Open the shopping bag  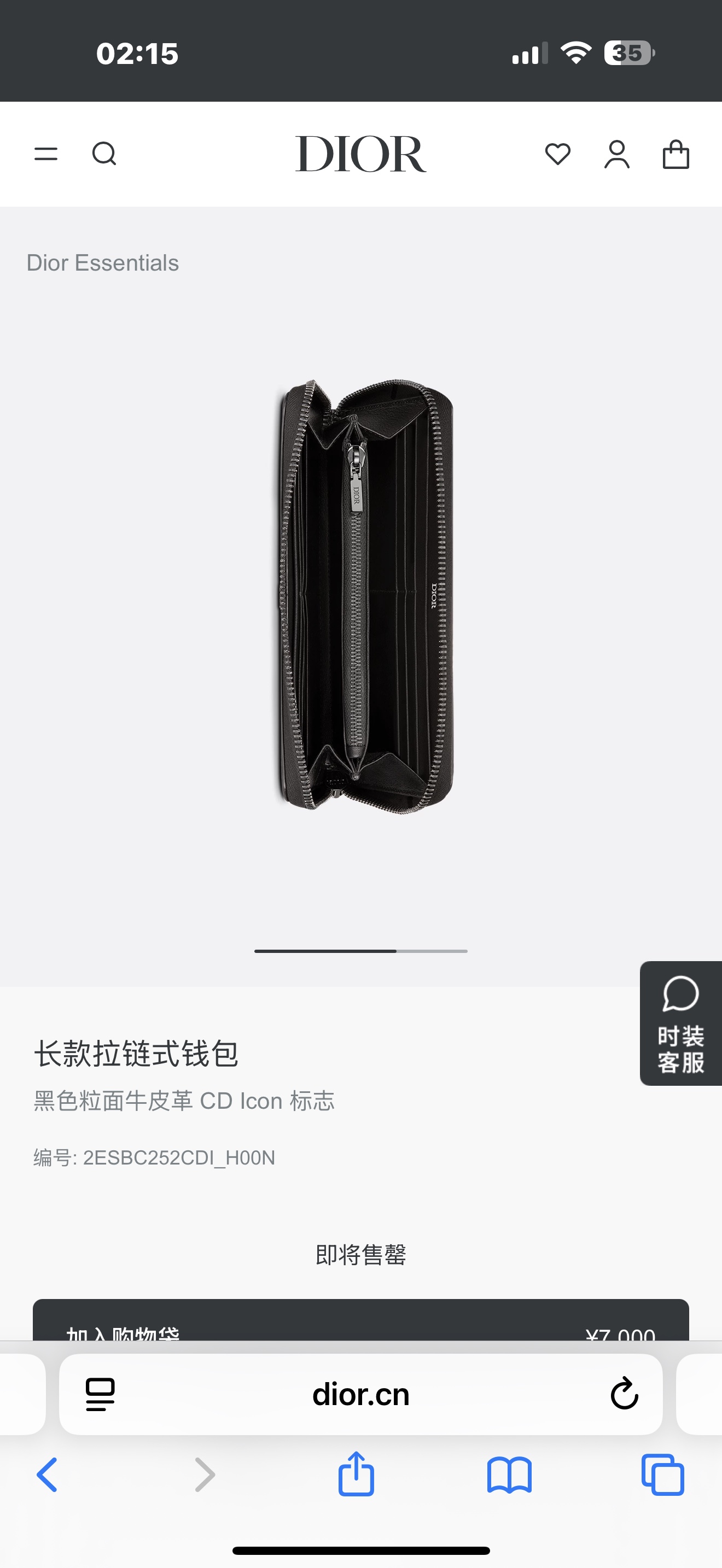point(676,154)
